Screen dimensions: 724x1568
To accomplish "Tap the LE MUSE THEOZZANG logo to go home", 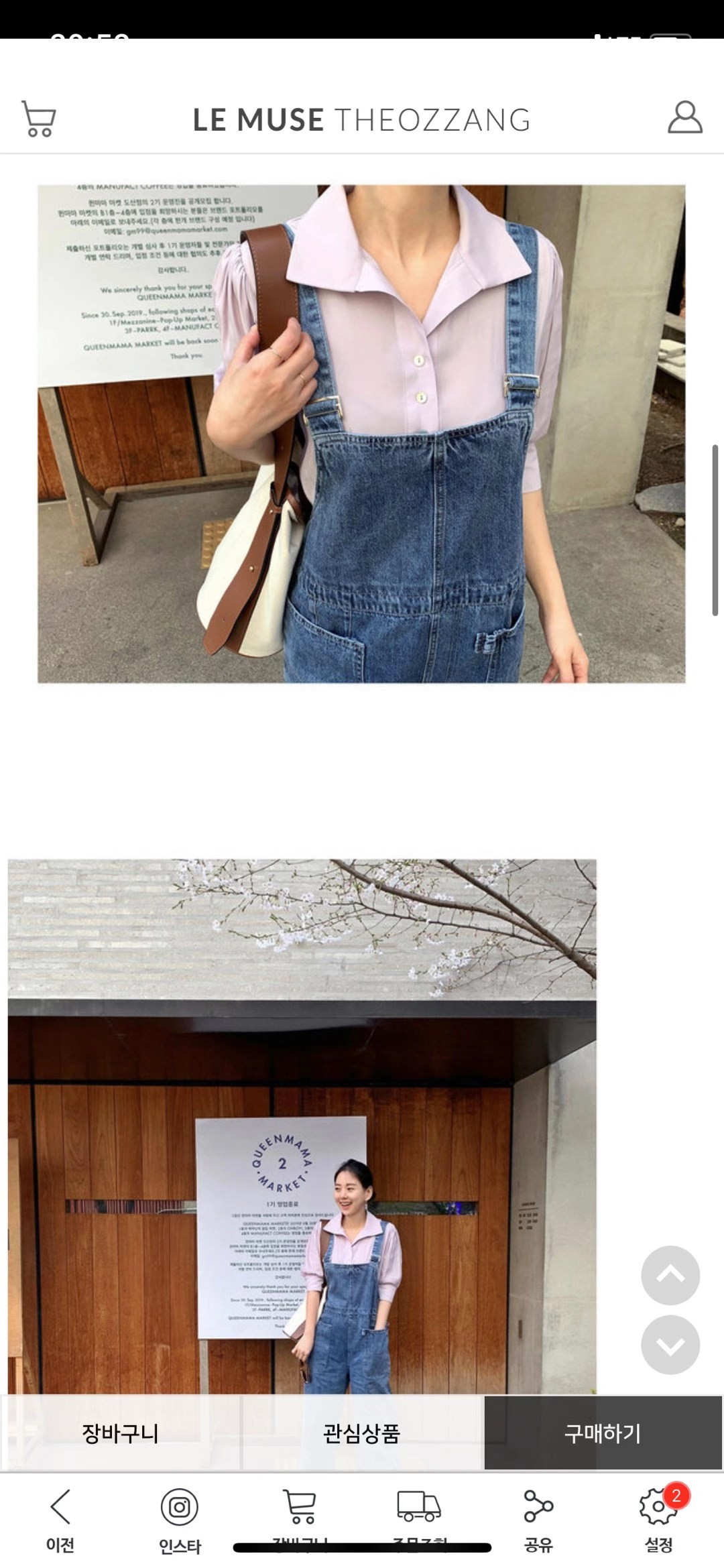I will tap(361, 120).
